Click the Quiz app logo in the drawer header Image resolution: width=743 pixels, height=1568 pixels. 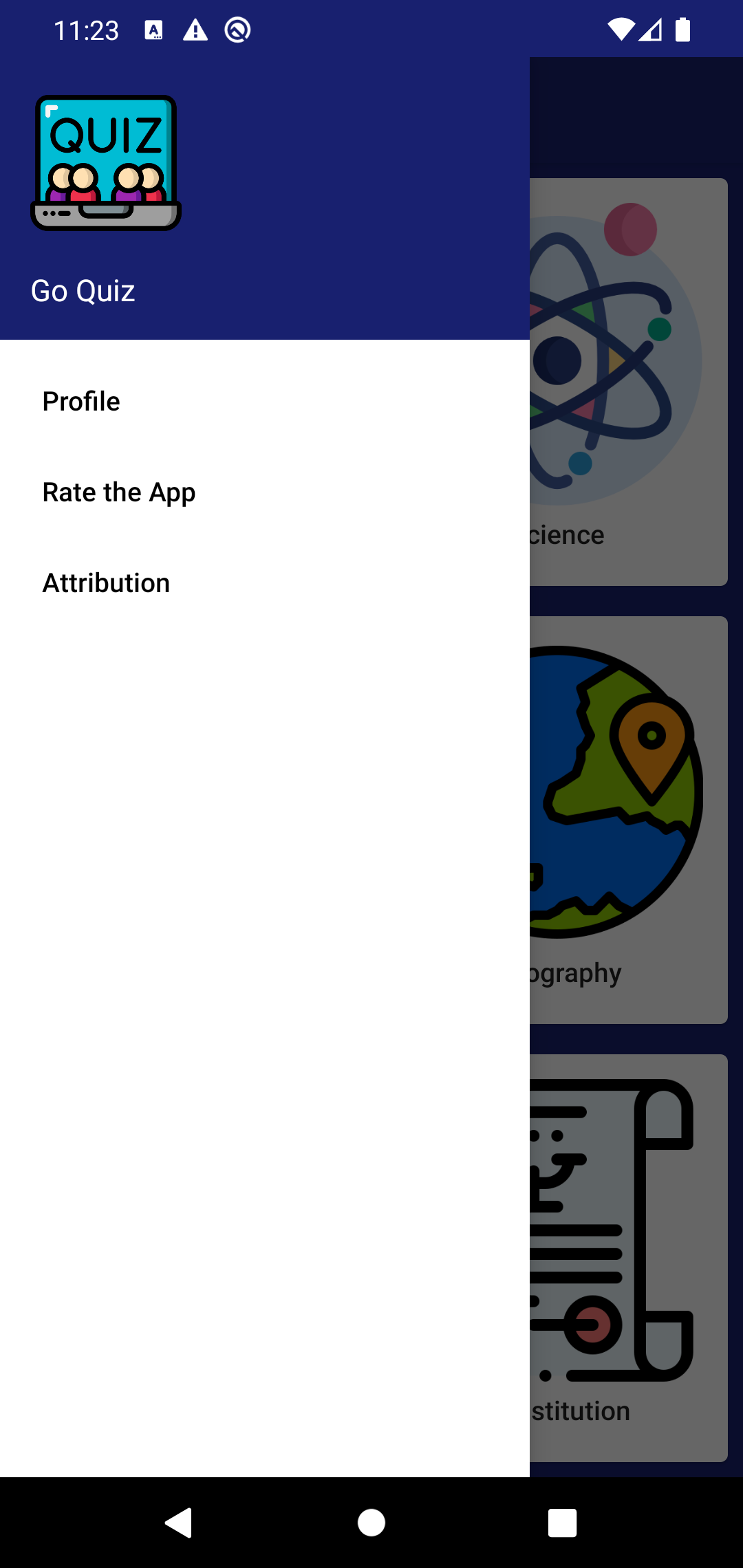pos(107,162)
